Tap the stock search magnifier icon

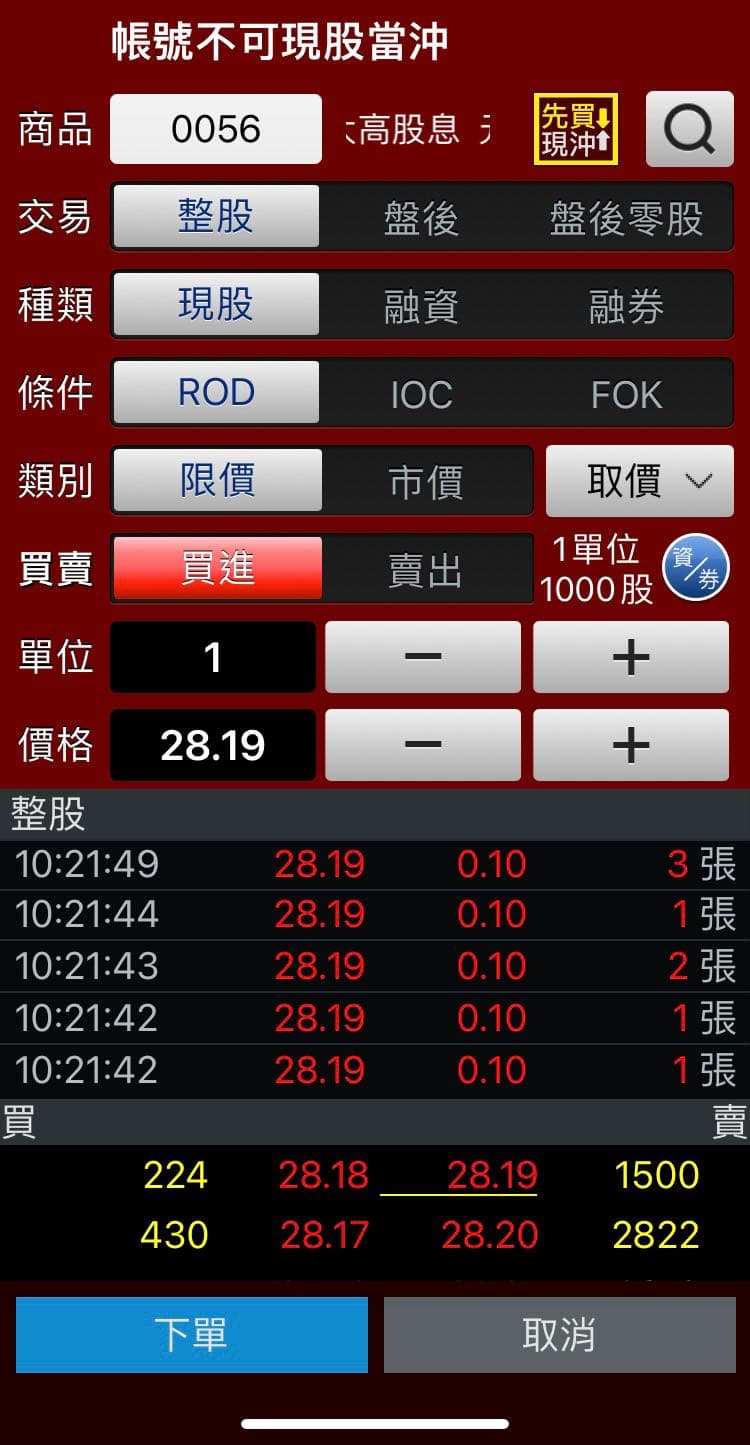click(689, 129)
